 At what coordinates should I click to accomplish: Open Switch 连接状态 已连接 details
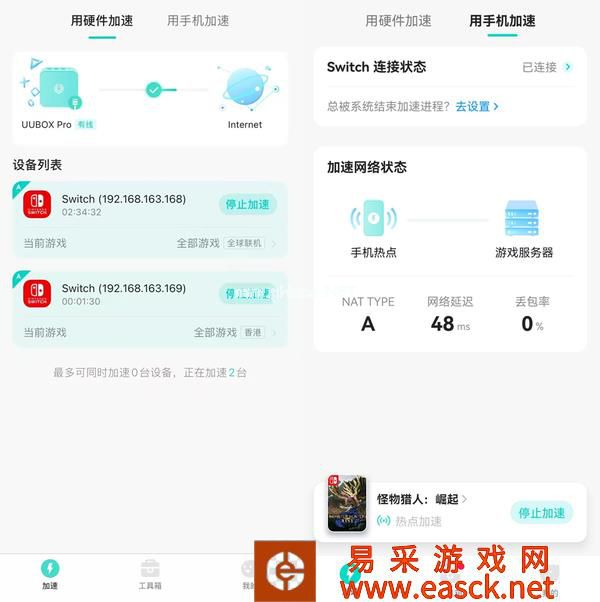547,67
